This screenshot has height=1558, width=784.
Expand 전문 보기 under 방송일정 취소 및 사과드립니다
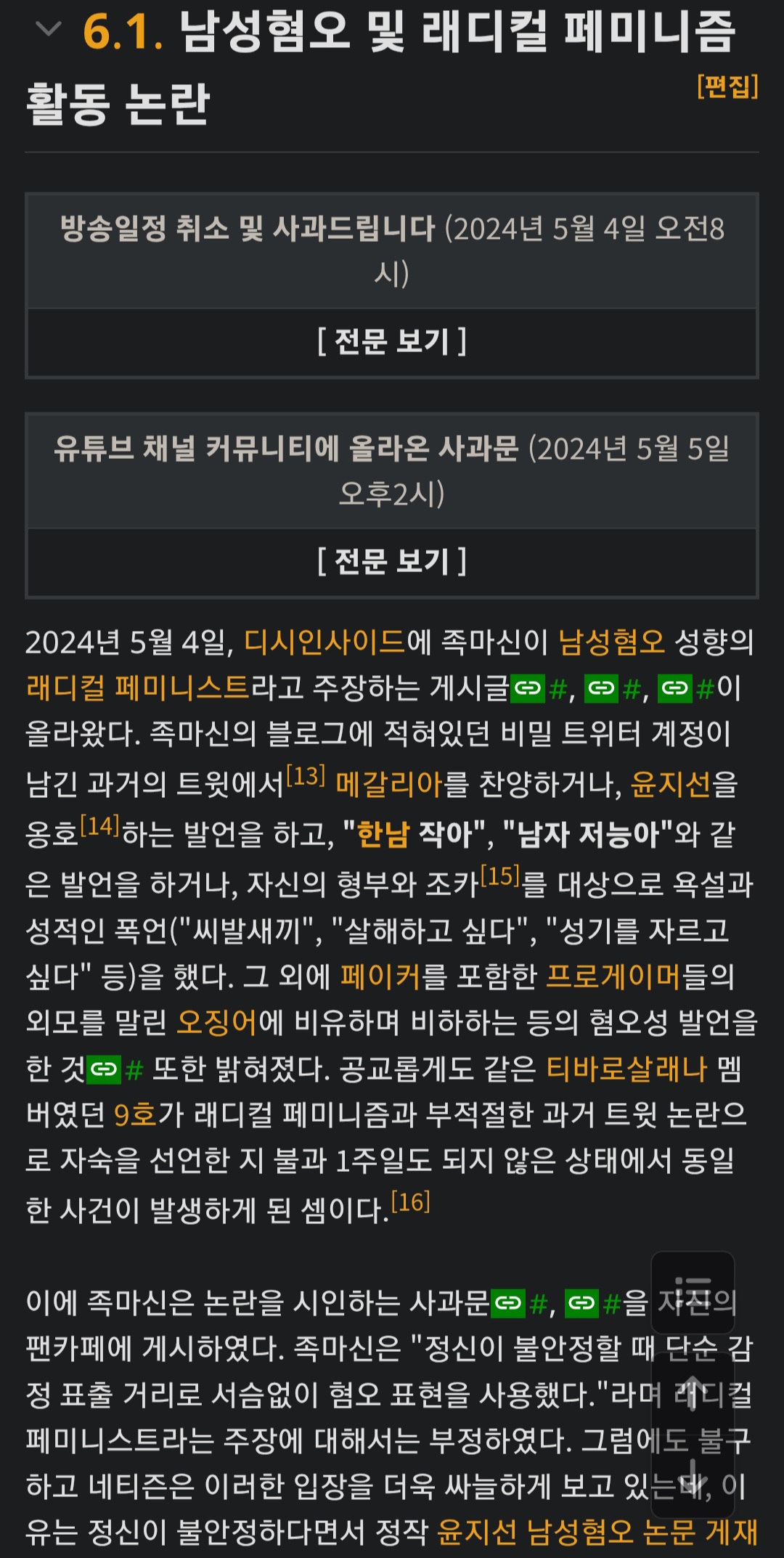click(x=392, y=342)
